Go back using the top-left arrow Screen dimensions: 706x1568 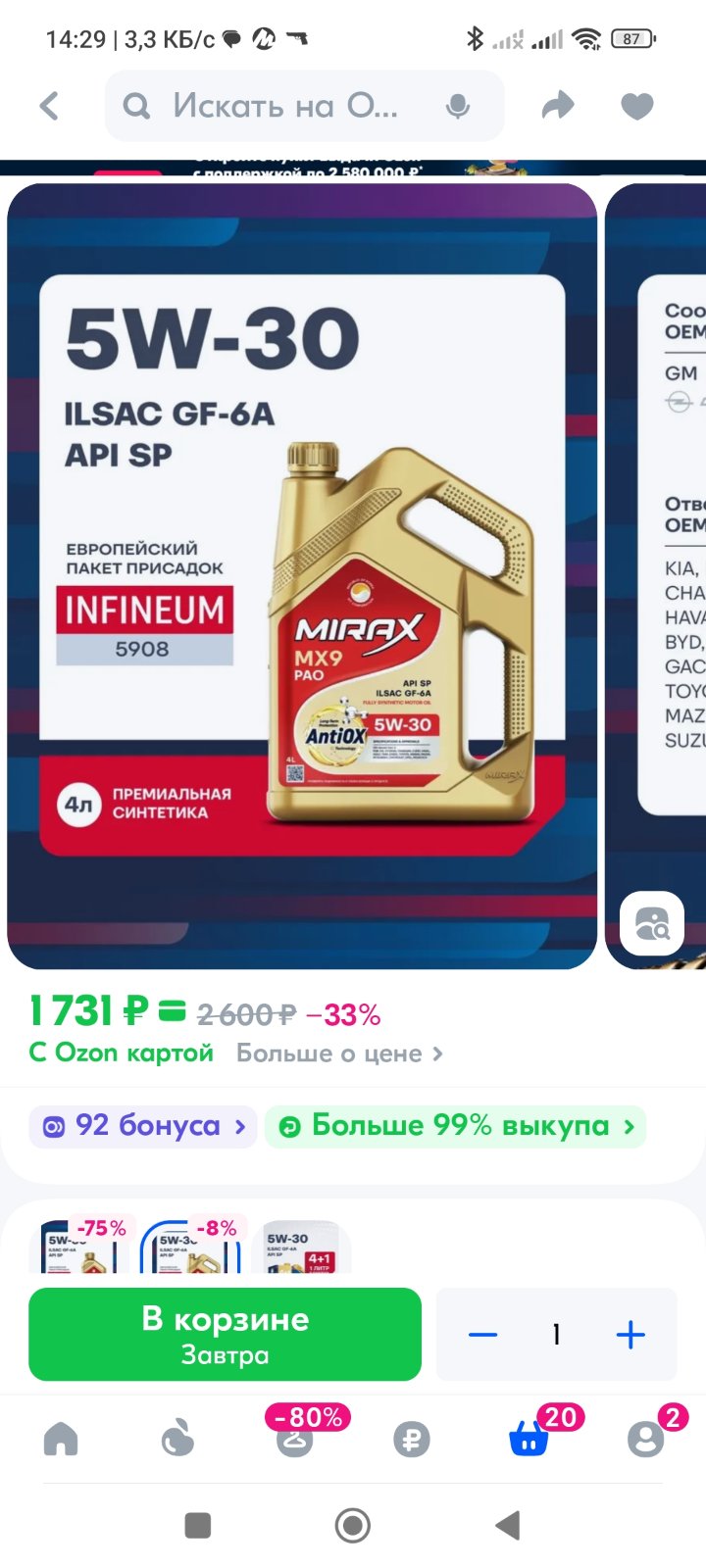click(49, 106)
